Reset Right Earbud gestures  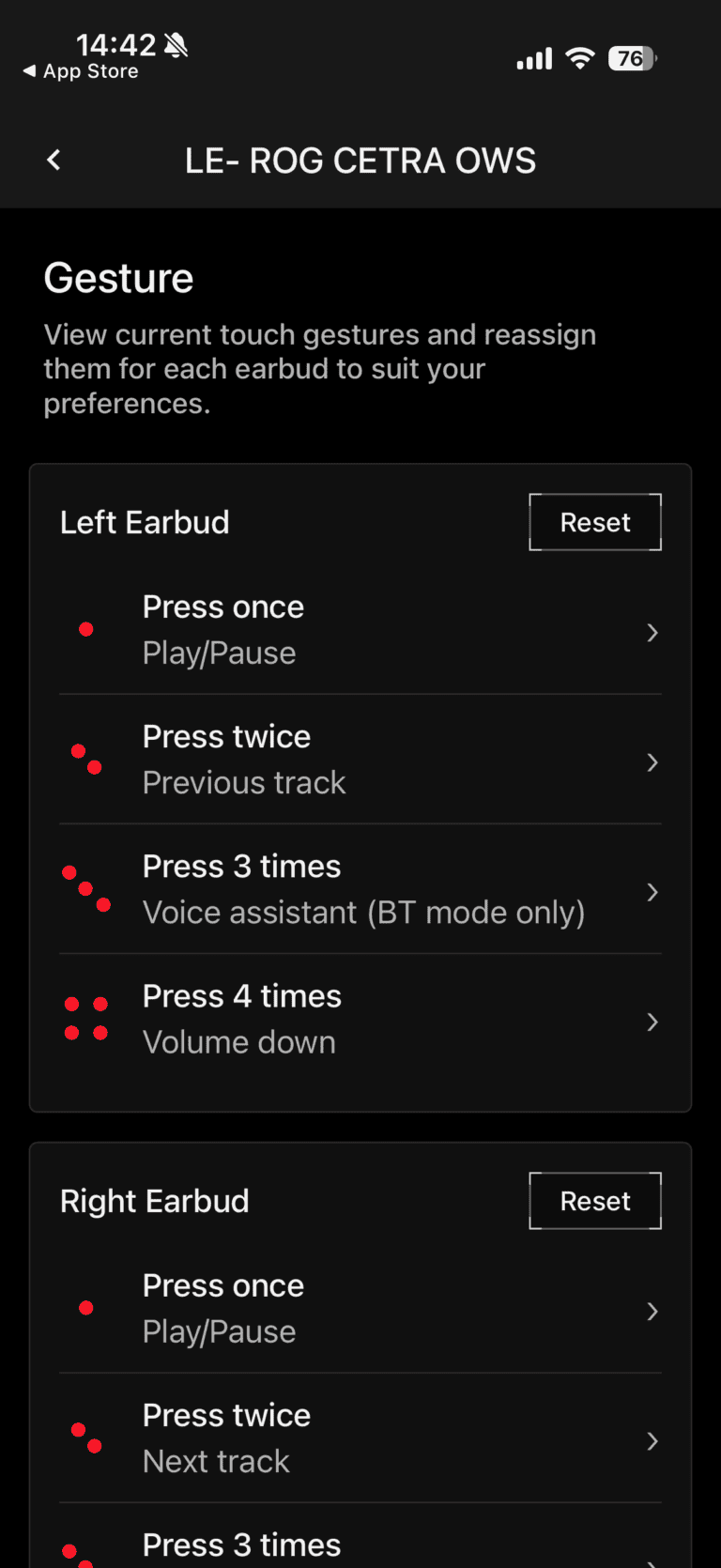click(x=594, y=1201)
